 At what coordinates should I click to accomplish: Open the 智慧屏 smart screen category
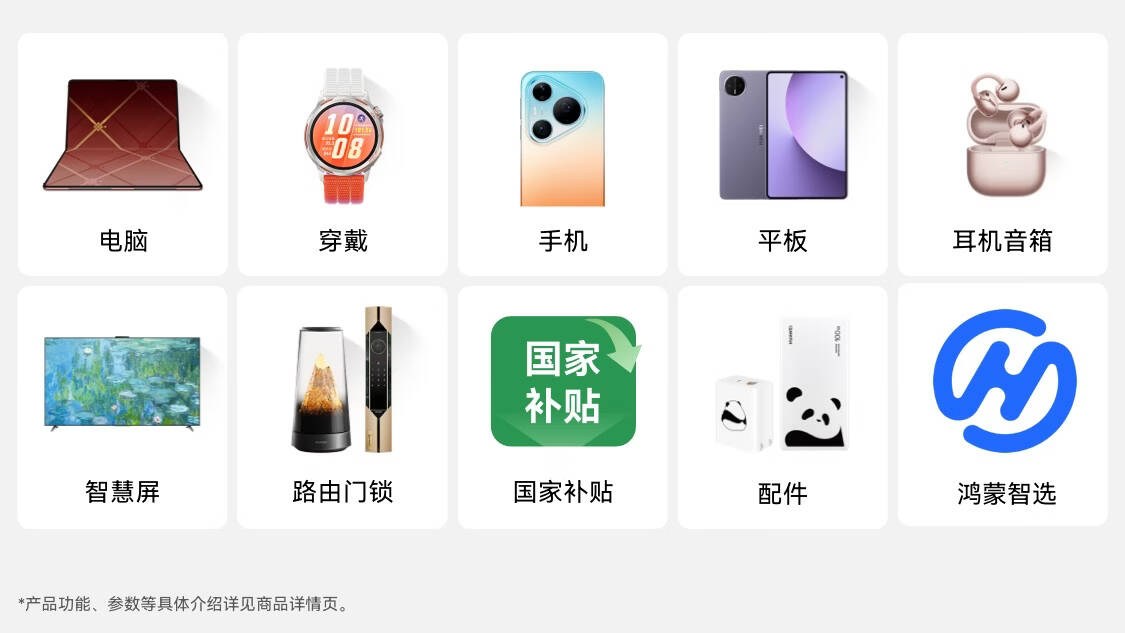tap(123, 407)
